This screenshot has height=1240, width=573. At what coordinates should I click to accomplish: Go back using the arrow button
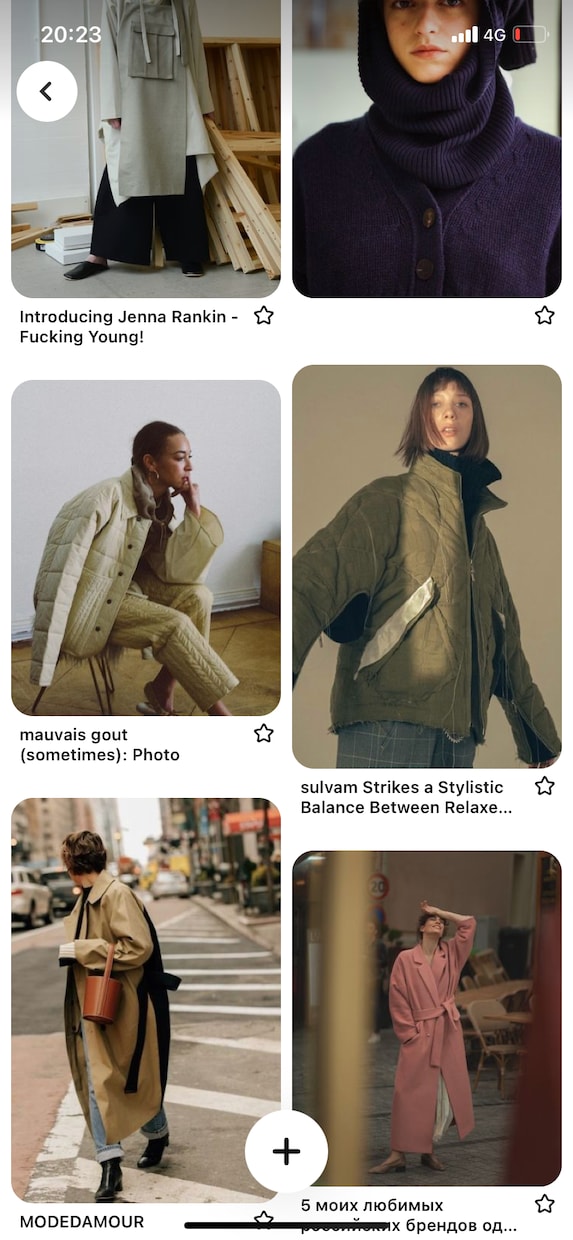(46, 92)
